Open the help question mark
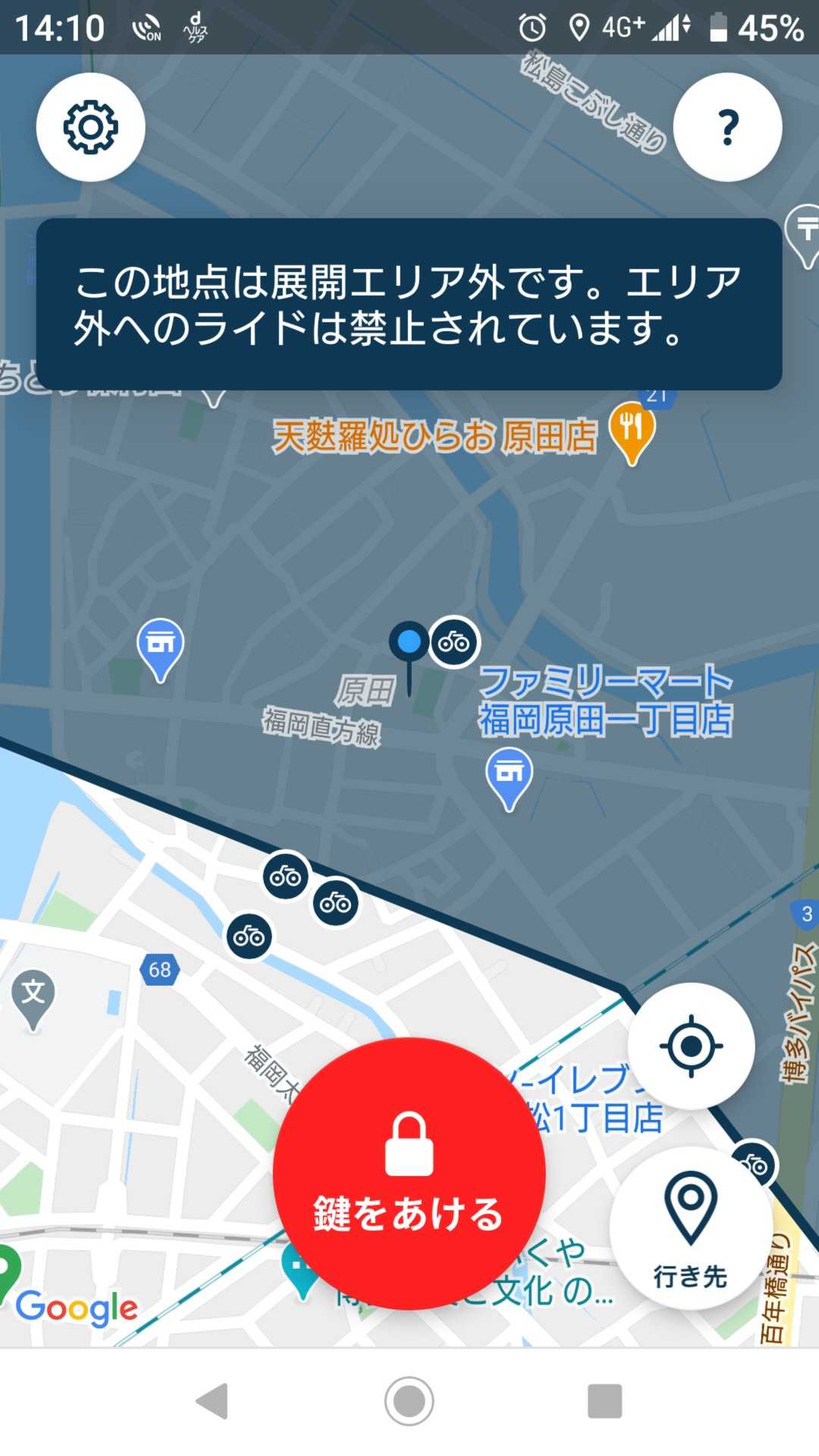 pos(727,127)
